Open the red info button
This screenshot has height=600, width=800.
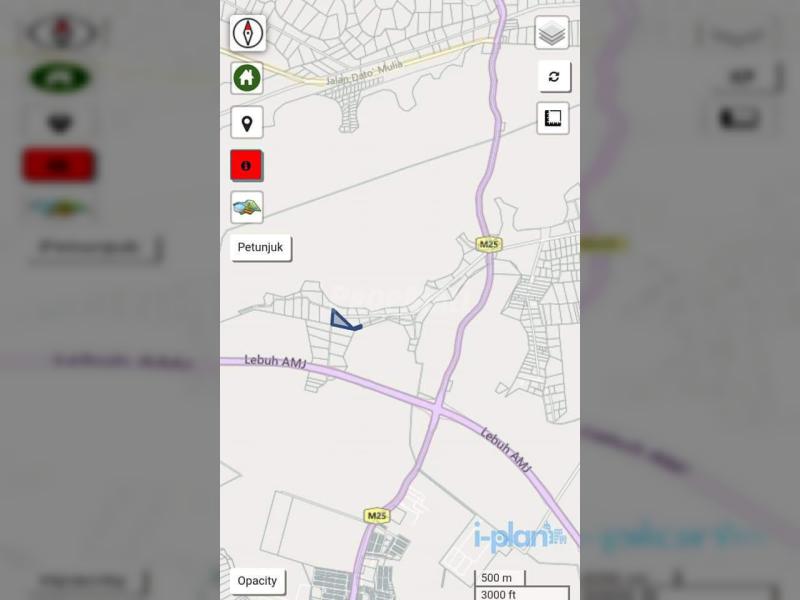(x=246, y=166)
